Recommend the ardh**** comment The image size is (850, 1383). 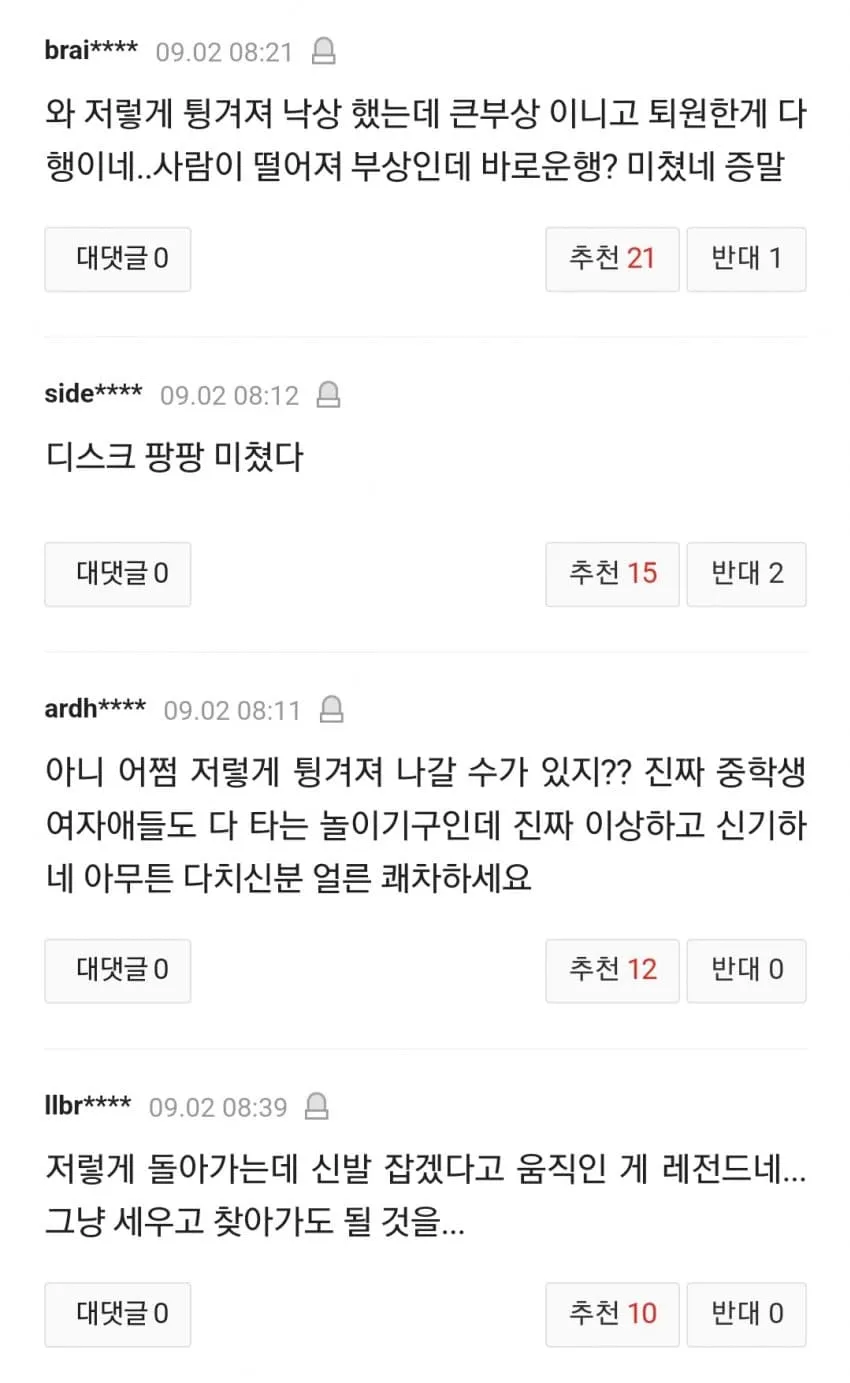tap(612, 970)
